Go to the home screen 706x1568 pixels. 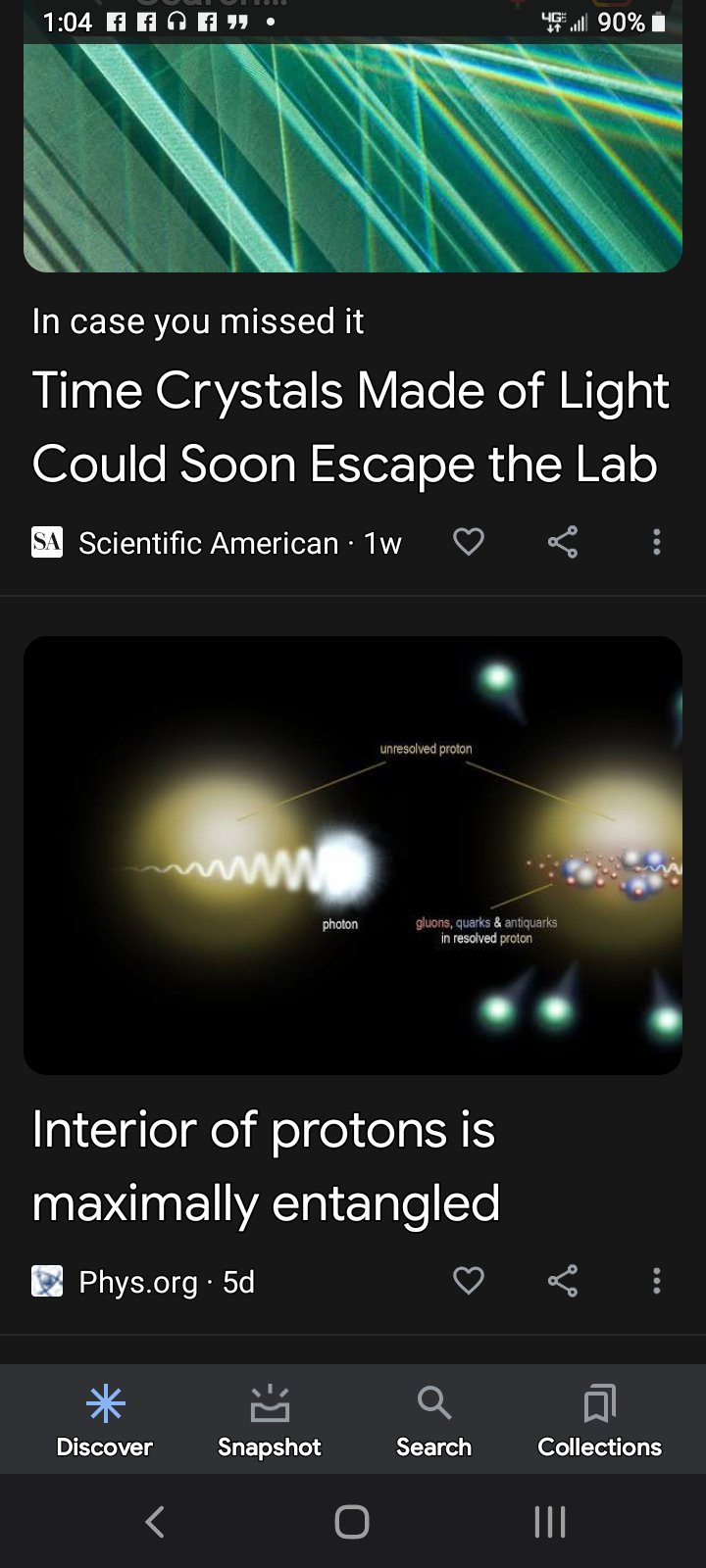pos(352,1521)
